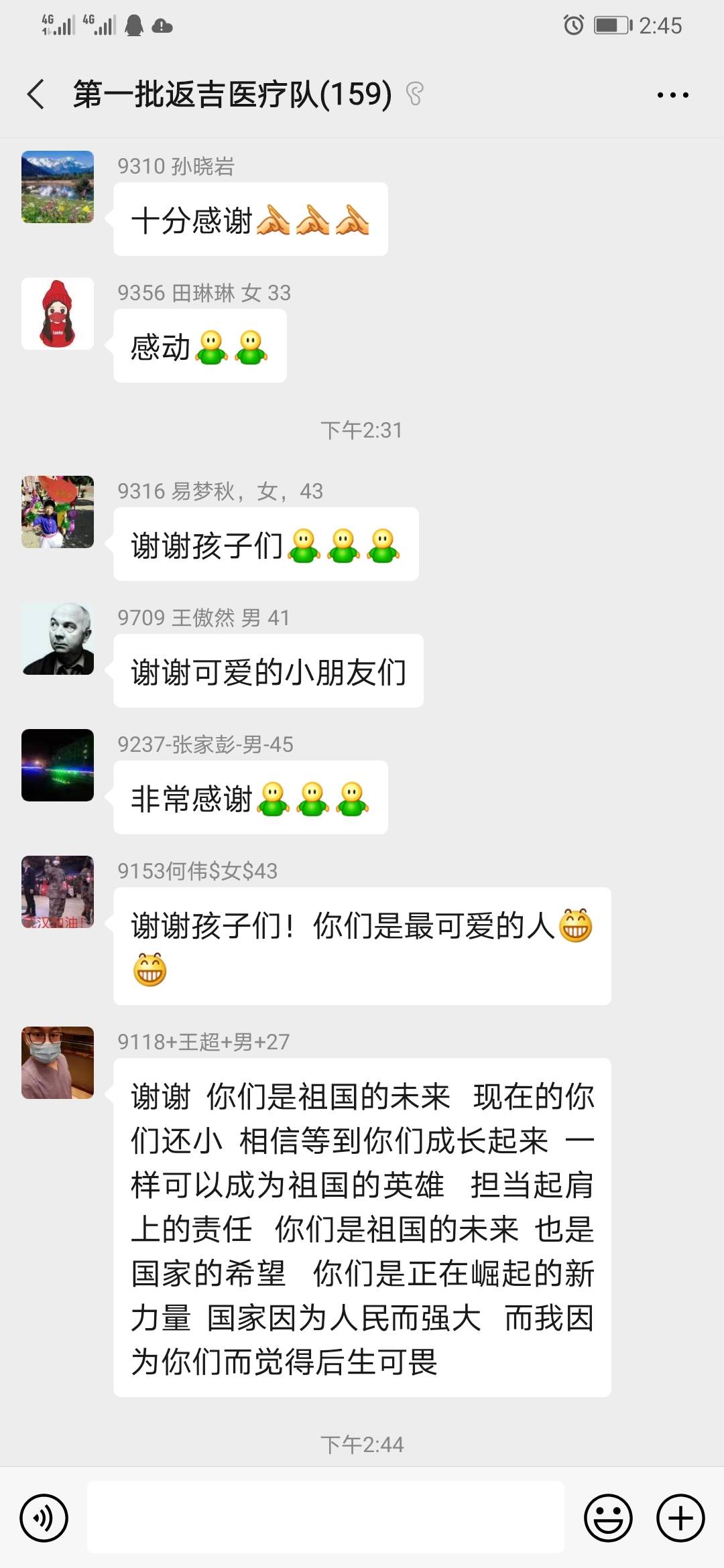Screen dimensions: 724x1568
Task: View 易梦秋's avatar profile
Action: (x=58, y=512)
